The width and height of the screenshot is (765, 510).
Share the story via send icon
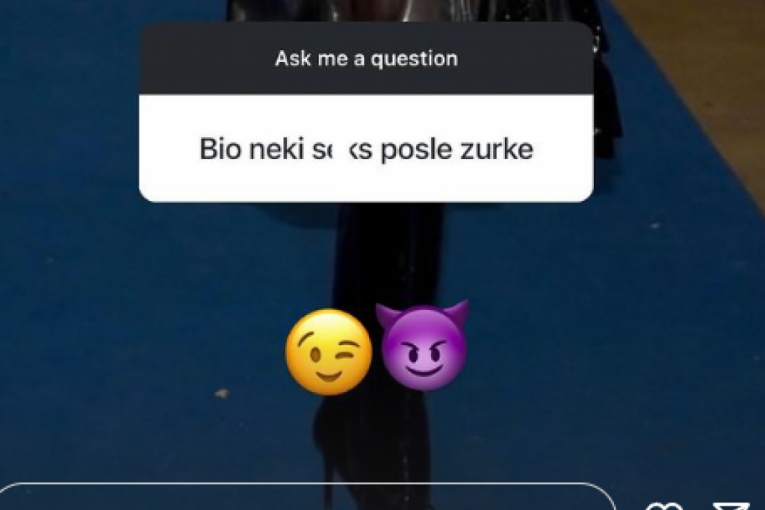pos(732,504)
